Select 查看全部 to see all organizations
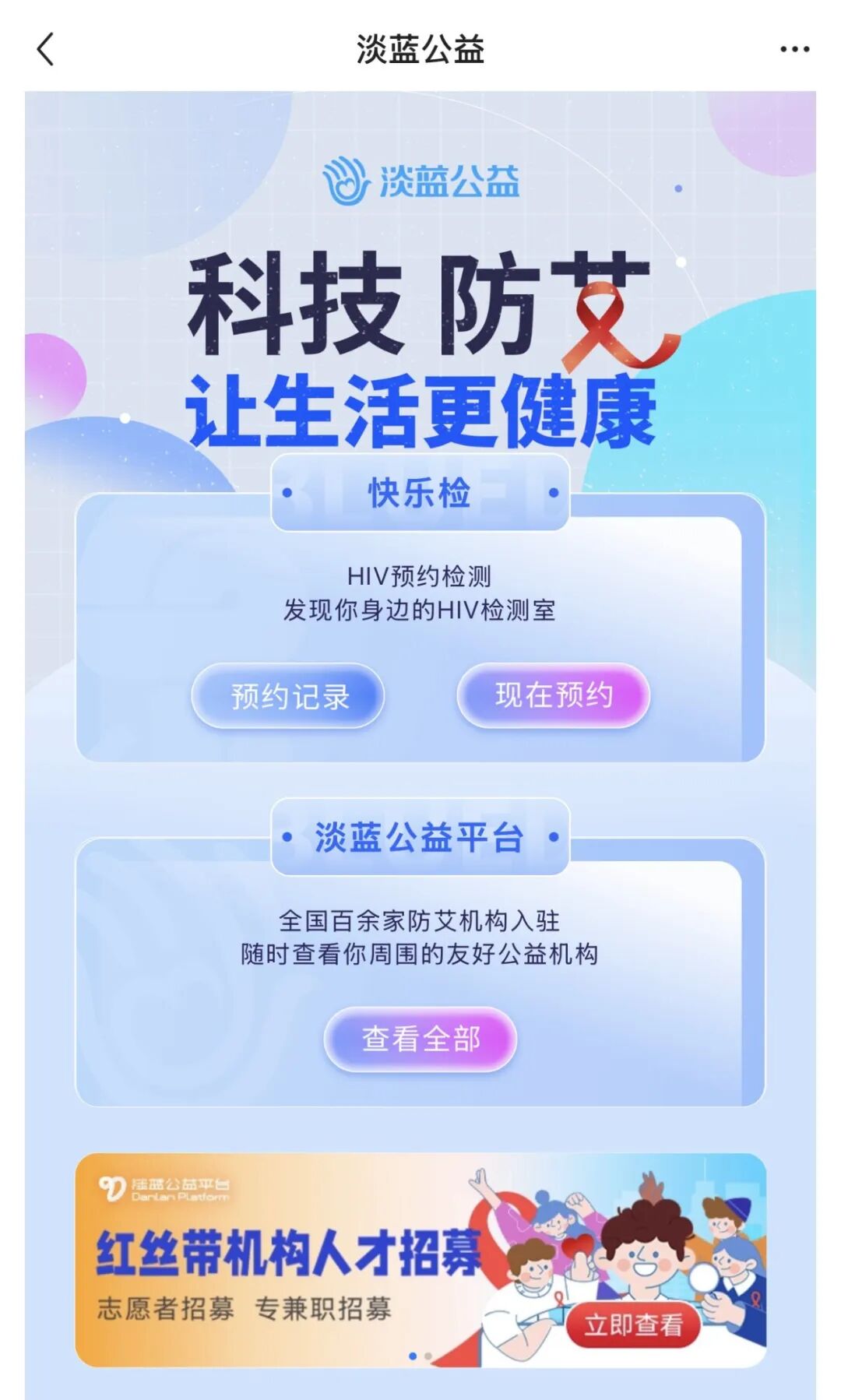This screenshot has width=841, height=1400. tap(420, 1039)
